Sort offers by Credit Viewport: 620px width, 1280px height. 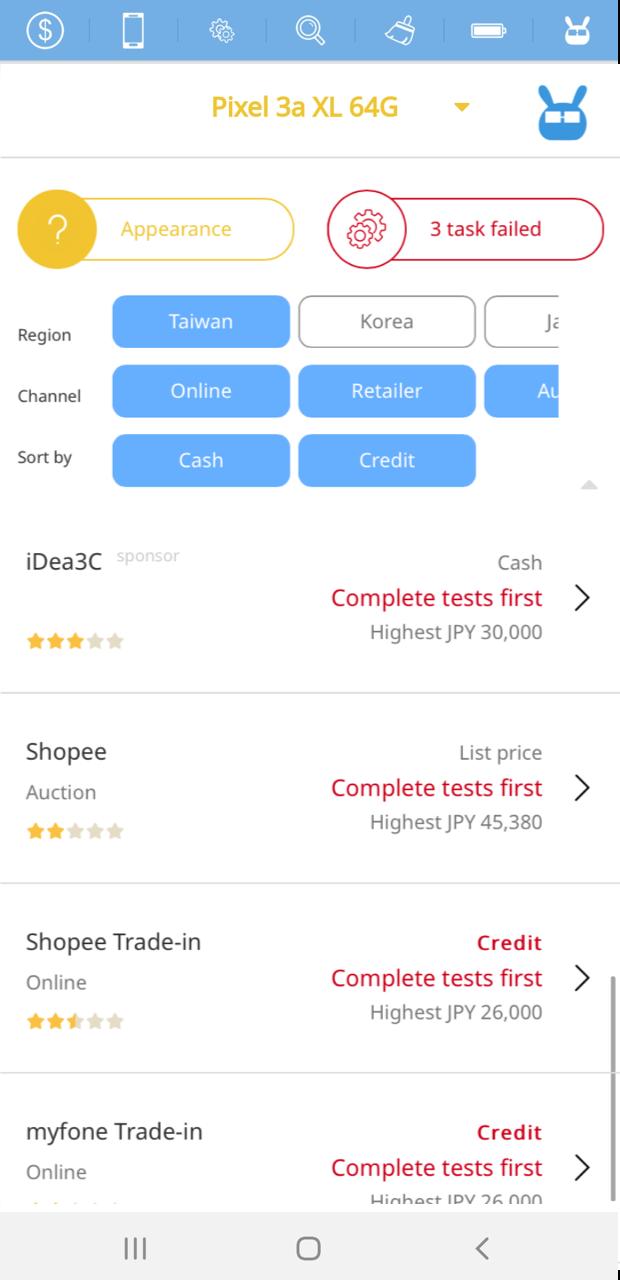pyautogui.click(x=387, y=460)
